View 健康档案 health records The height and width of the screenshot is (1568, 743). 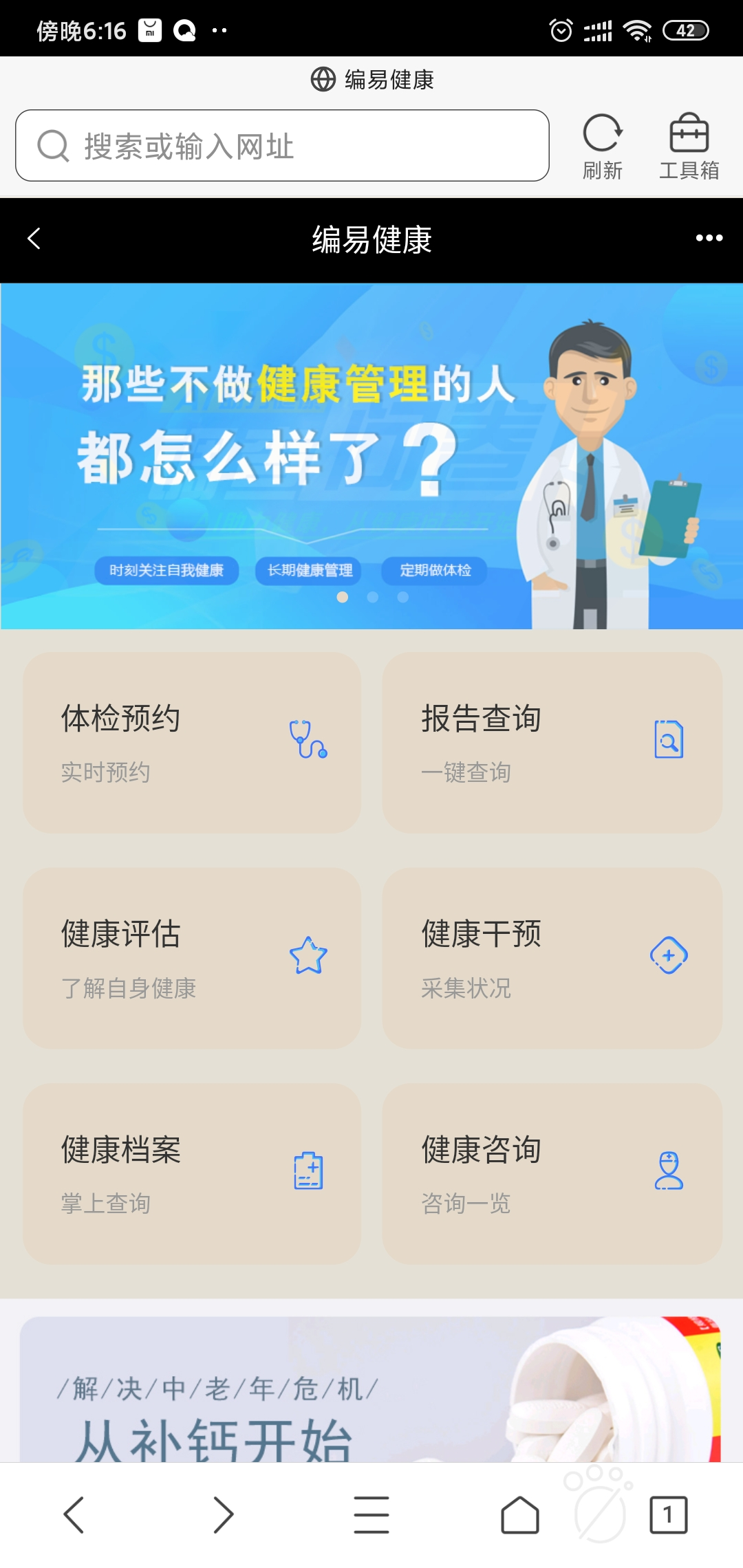click(x=192, y=1174)
